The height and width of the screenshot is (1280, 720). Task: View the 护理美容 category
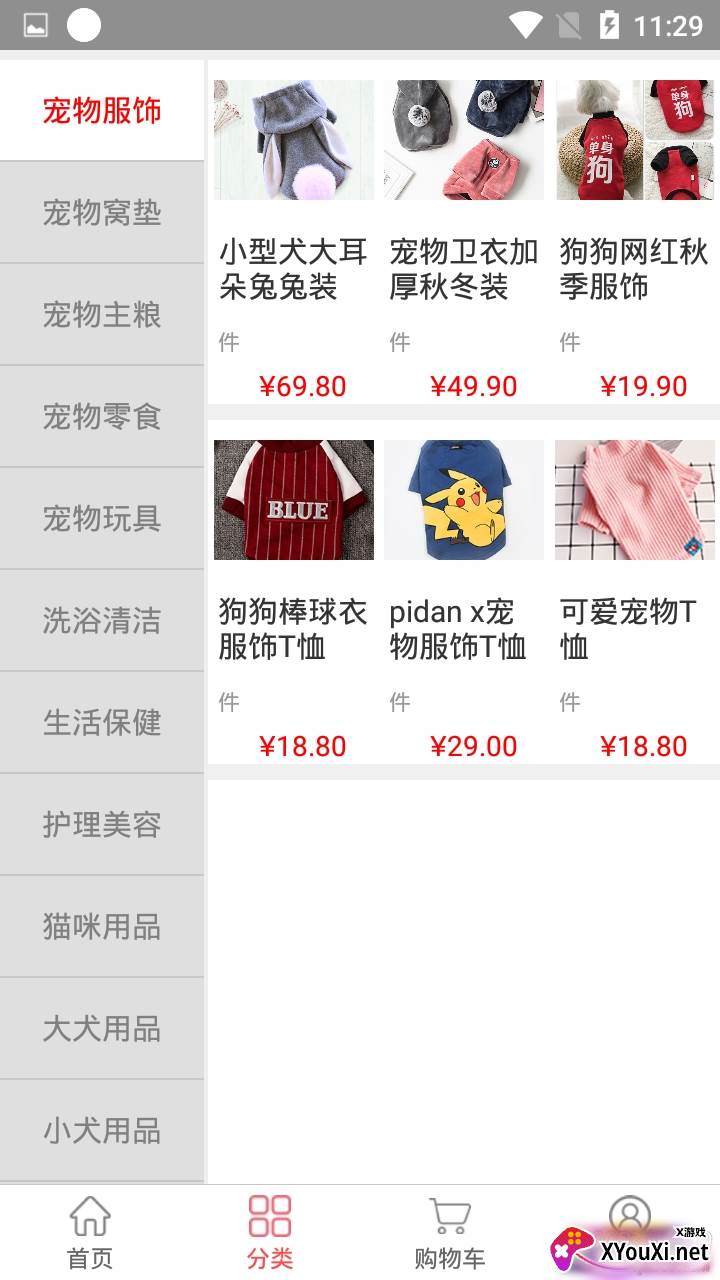click(x=102, y=825)
